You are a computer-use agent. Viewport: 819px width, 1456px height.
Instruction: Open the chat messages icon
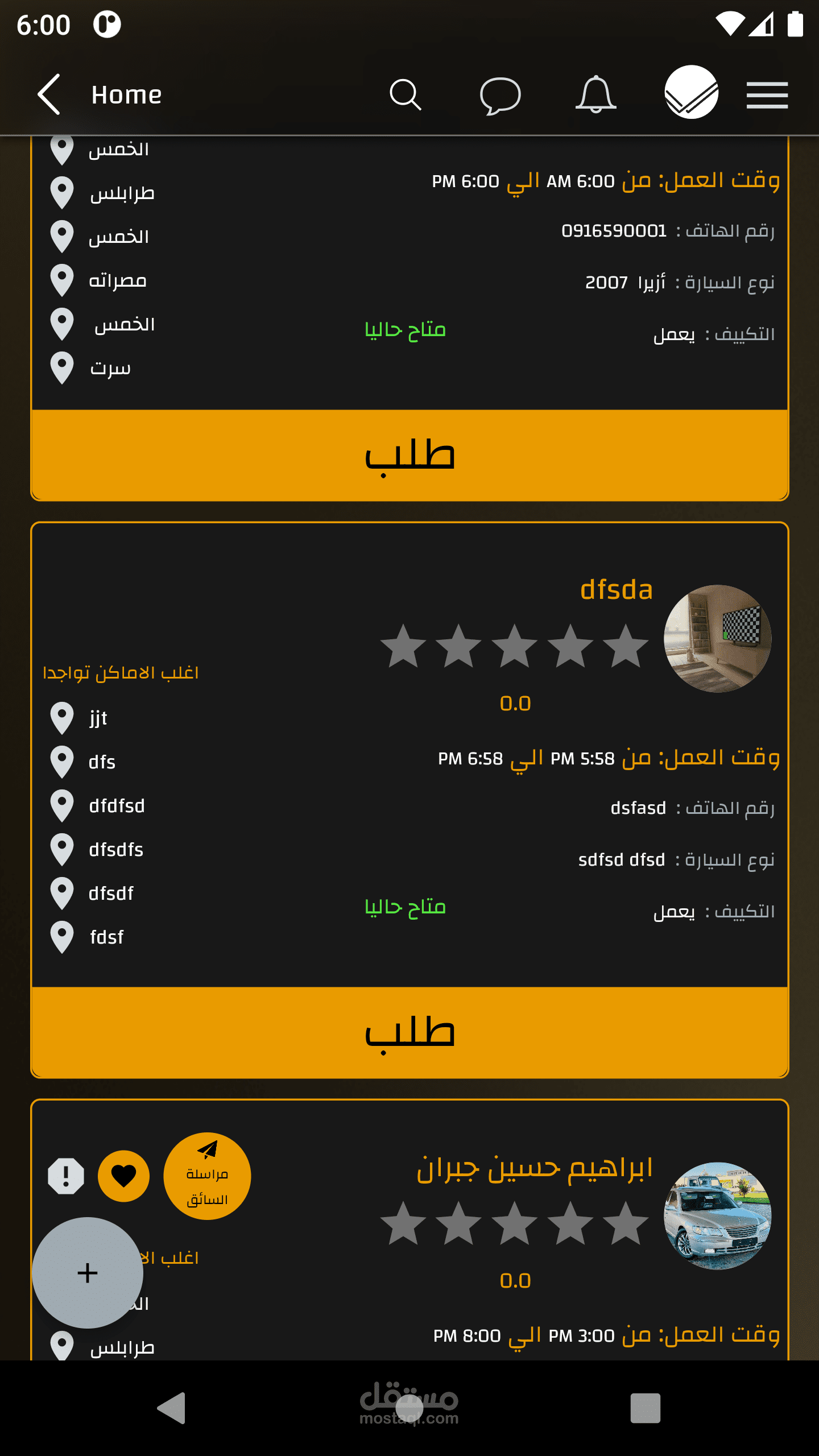[500, 96]
